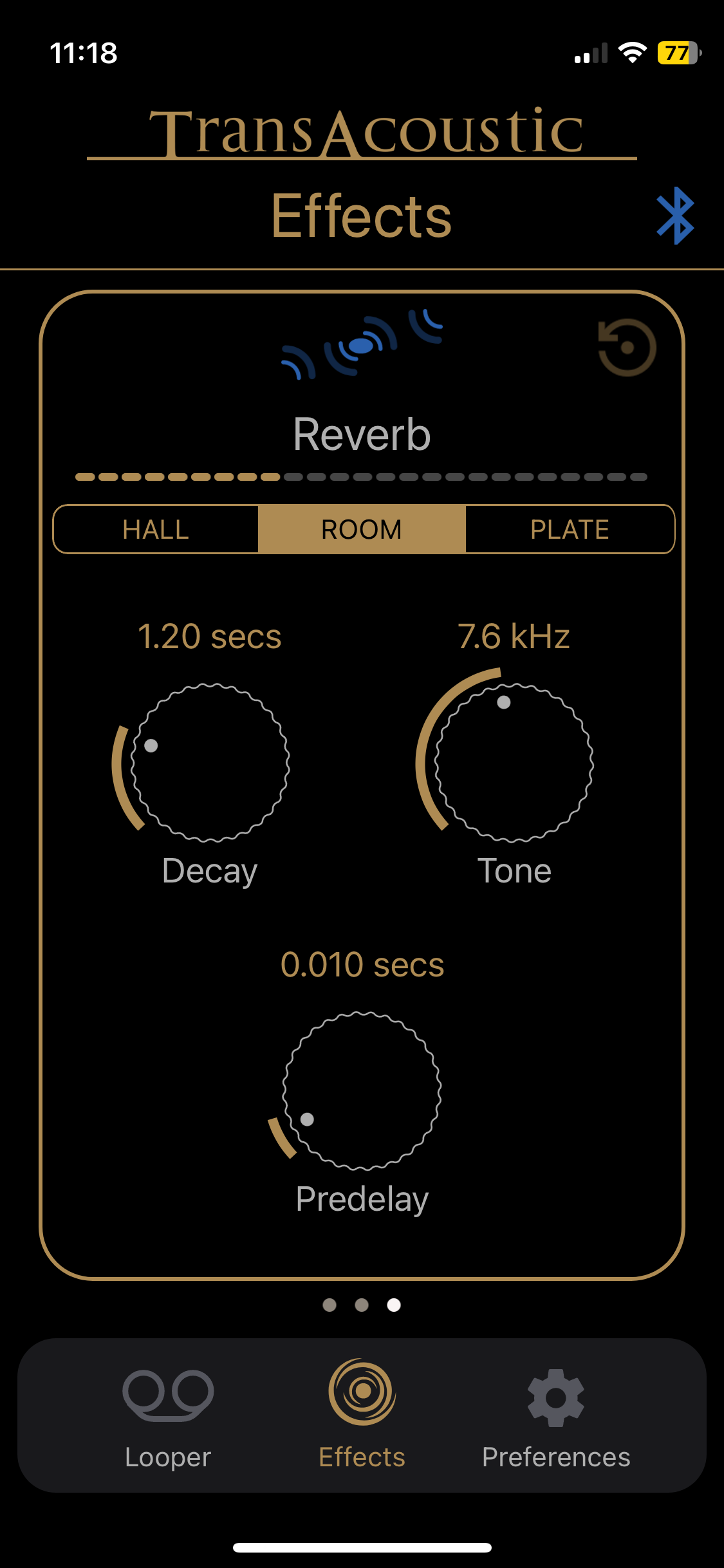Select the ROOM reverb type
The width and height of the screenshot is (724, 1568).
pos(362,529)
